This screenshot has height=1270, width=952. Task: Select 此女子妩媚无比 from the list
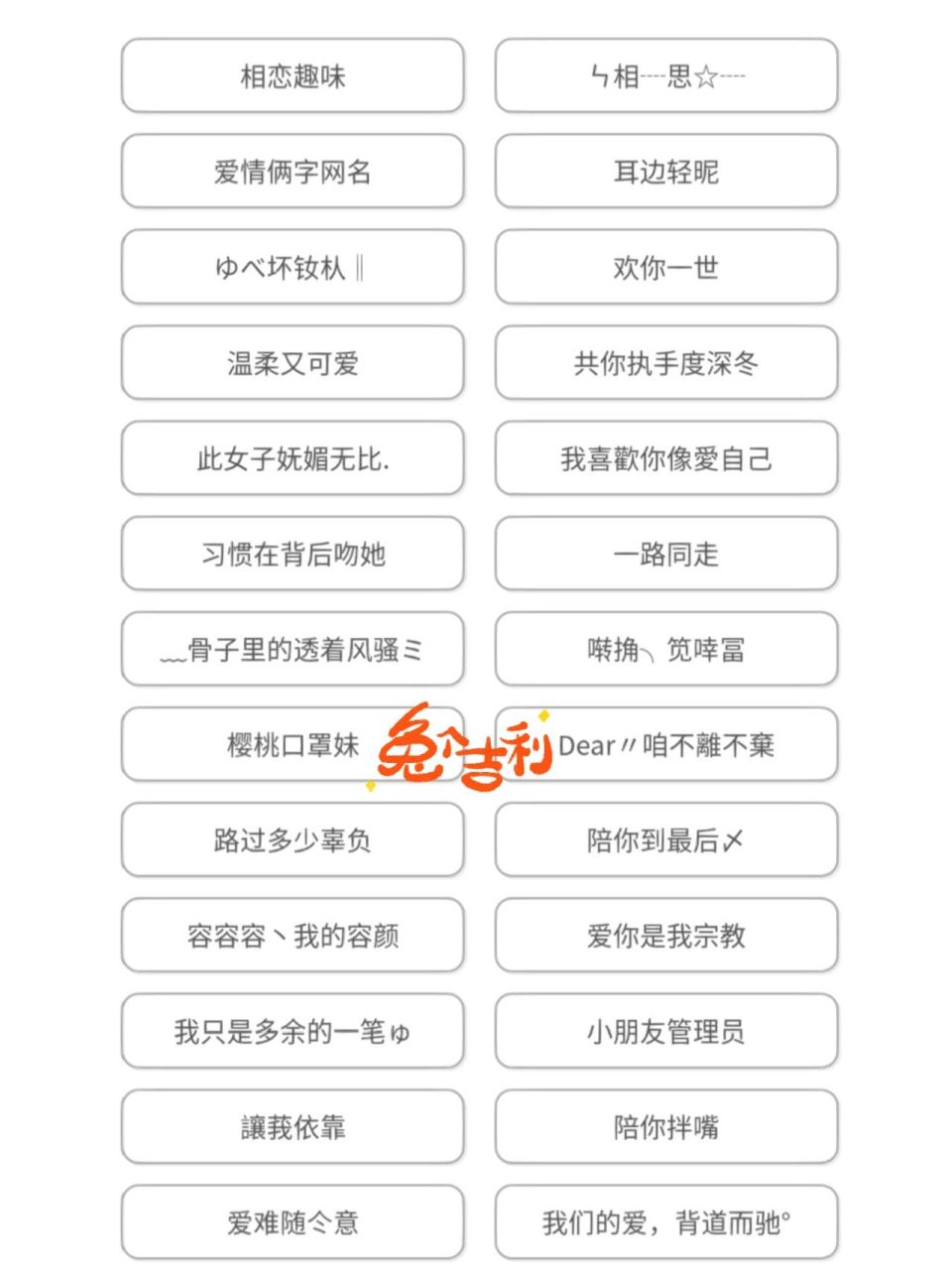[293, 458]
